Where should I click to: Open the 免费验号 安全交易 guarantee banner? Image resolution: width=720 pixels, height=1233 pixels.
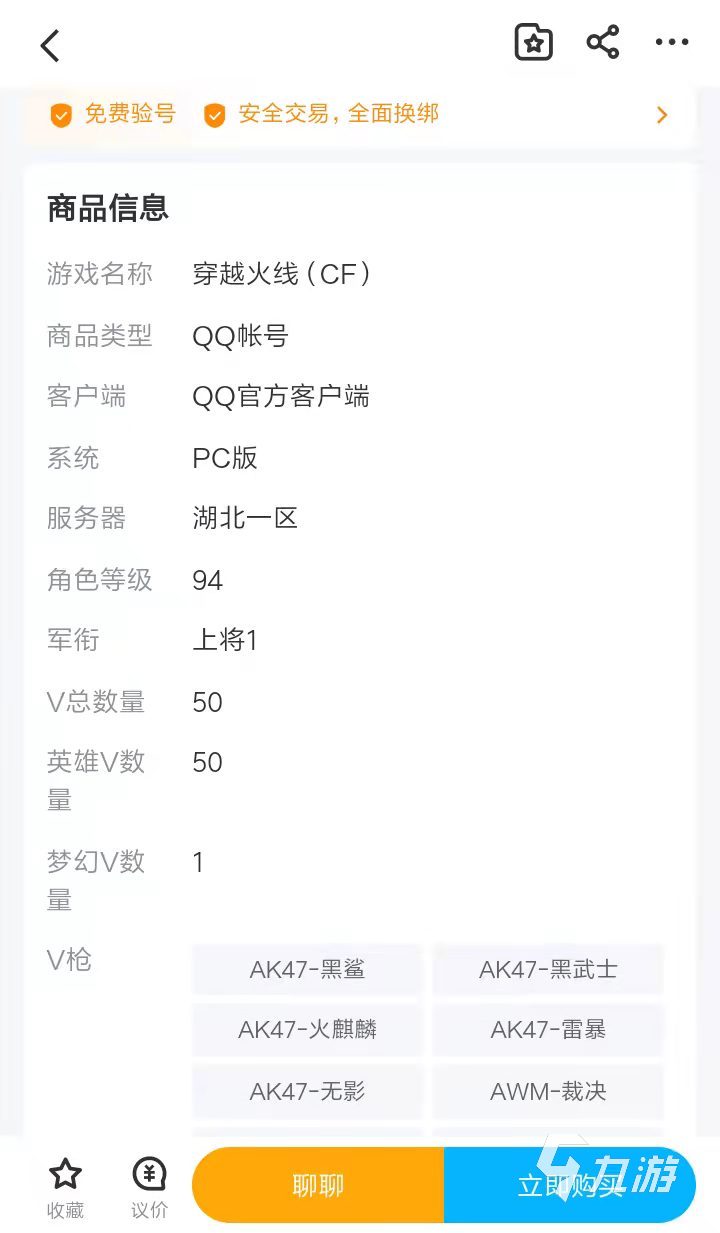click(360, 115)
